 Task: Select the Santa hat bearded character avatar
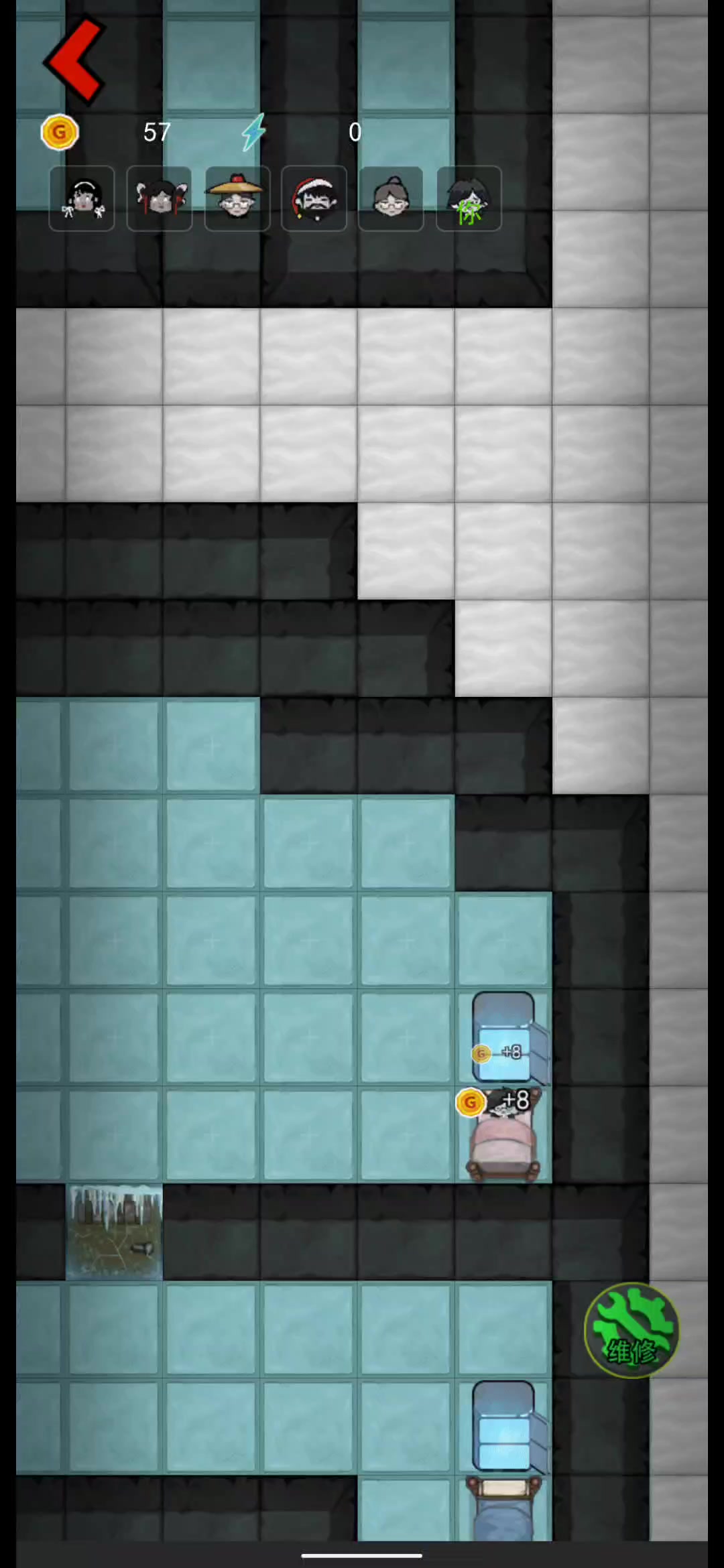[x=314, y=198]
